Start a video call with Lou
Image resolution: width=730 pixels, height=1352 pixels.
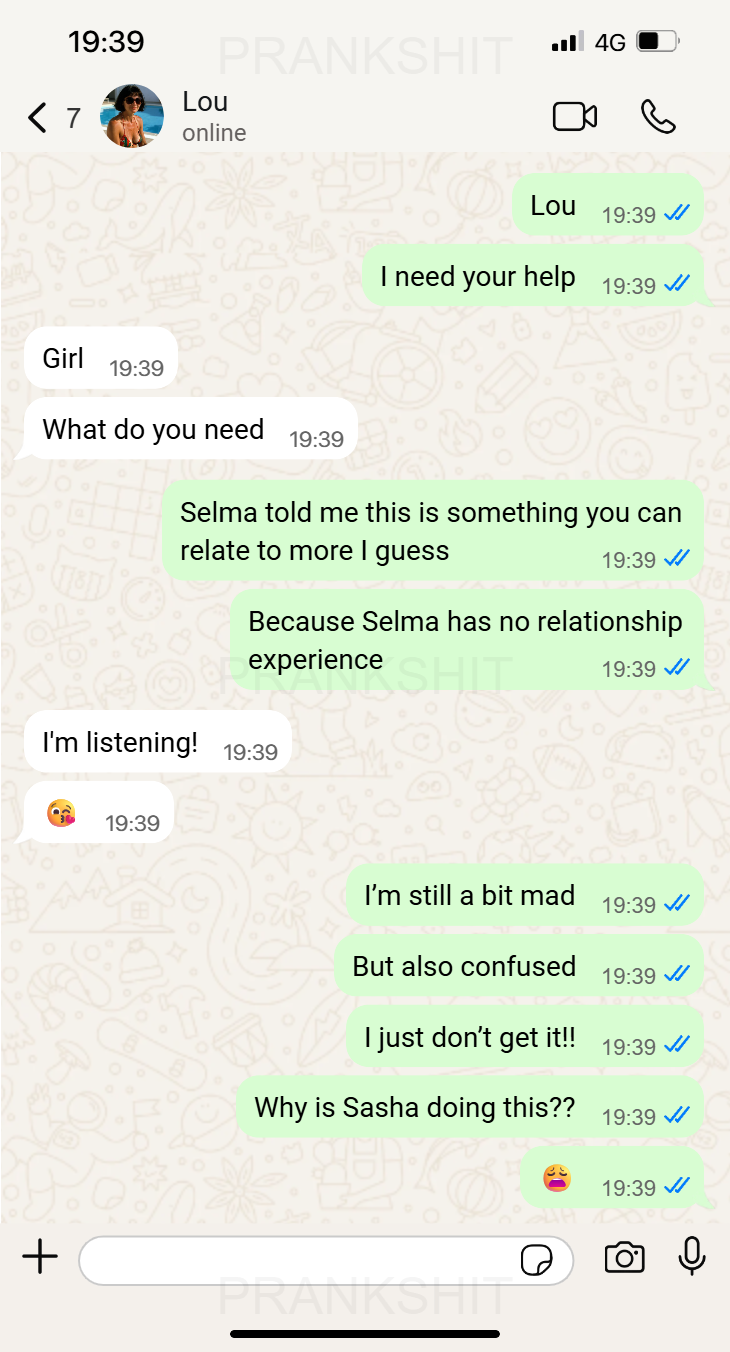575,117
